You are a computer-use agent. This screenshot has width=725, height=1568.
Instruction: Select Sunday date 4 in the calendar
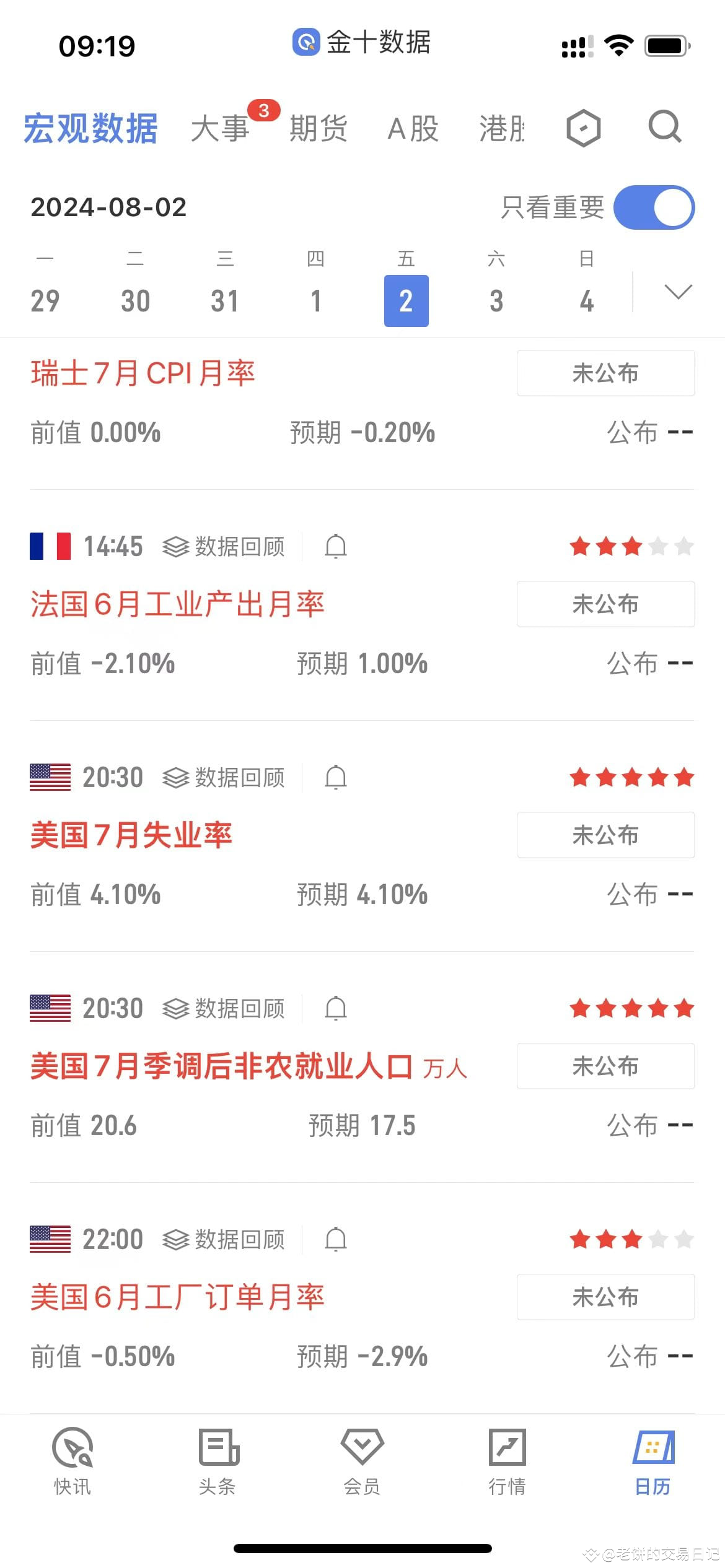(x=586, y=300)
